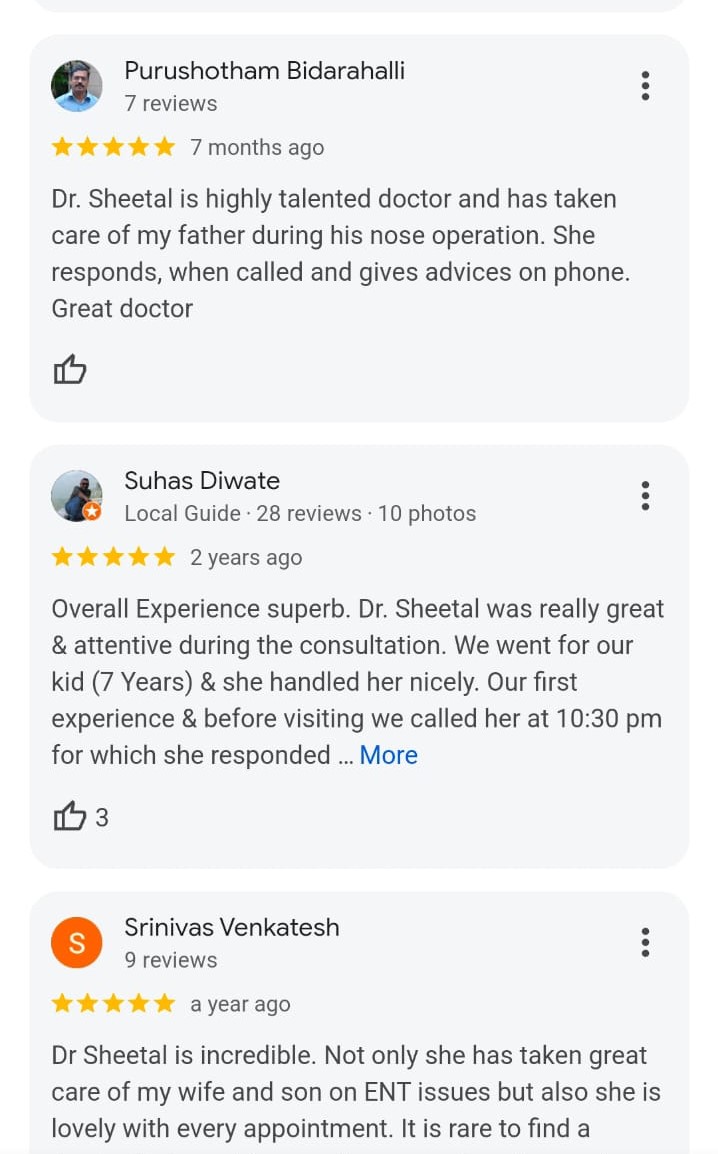View Srinivas Venkatesh's reviewer profile
This screenshot has height=1154, width=718.
(x=231, y=927)
